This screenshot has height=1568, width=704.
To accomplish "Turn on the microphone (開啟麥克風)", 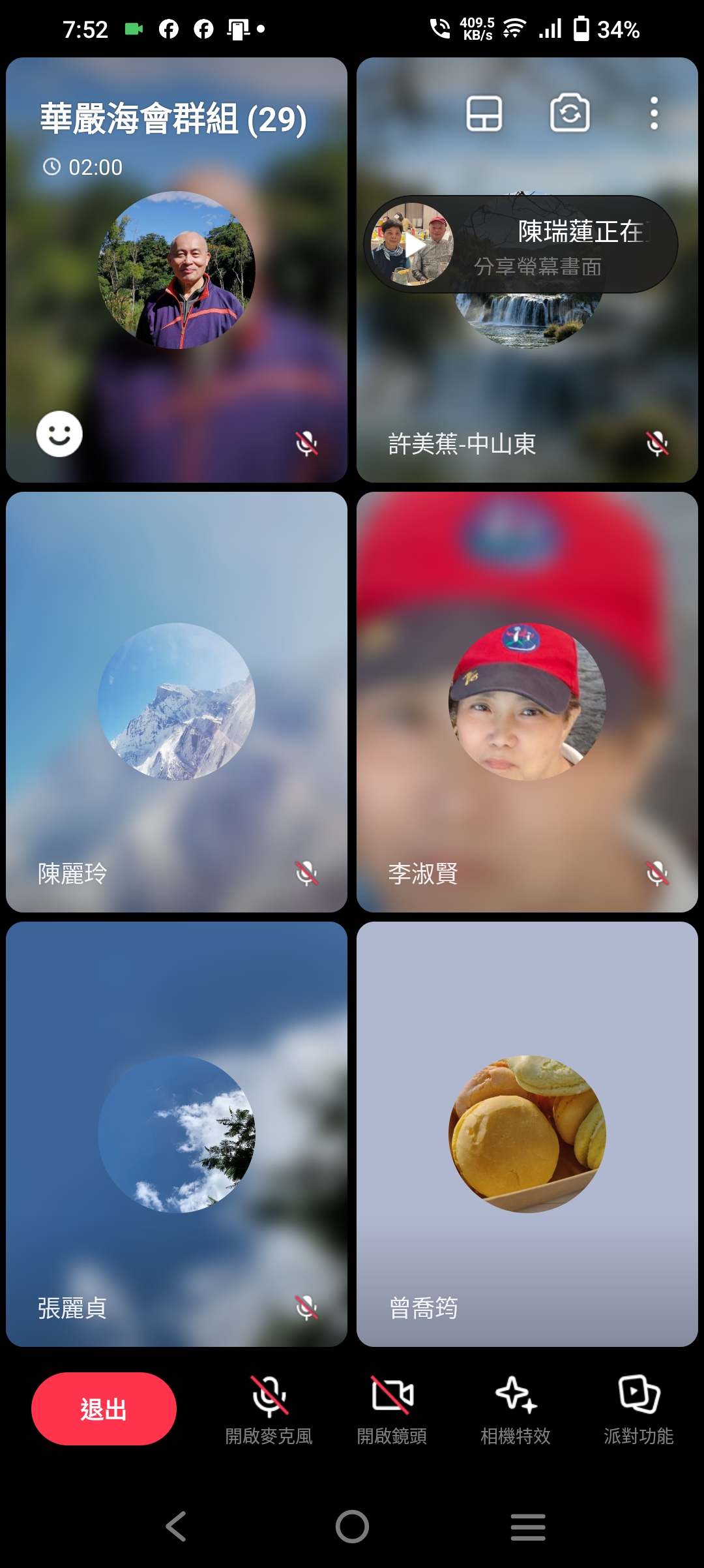I will pos(269,1409).
